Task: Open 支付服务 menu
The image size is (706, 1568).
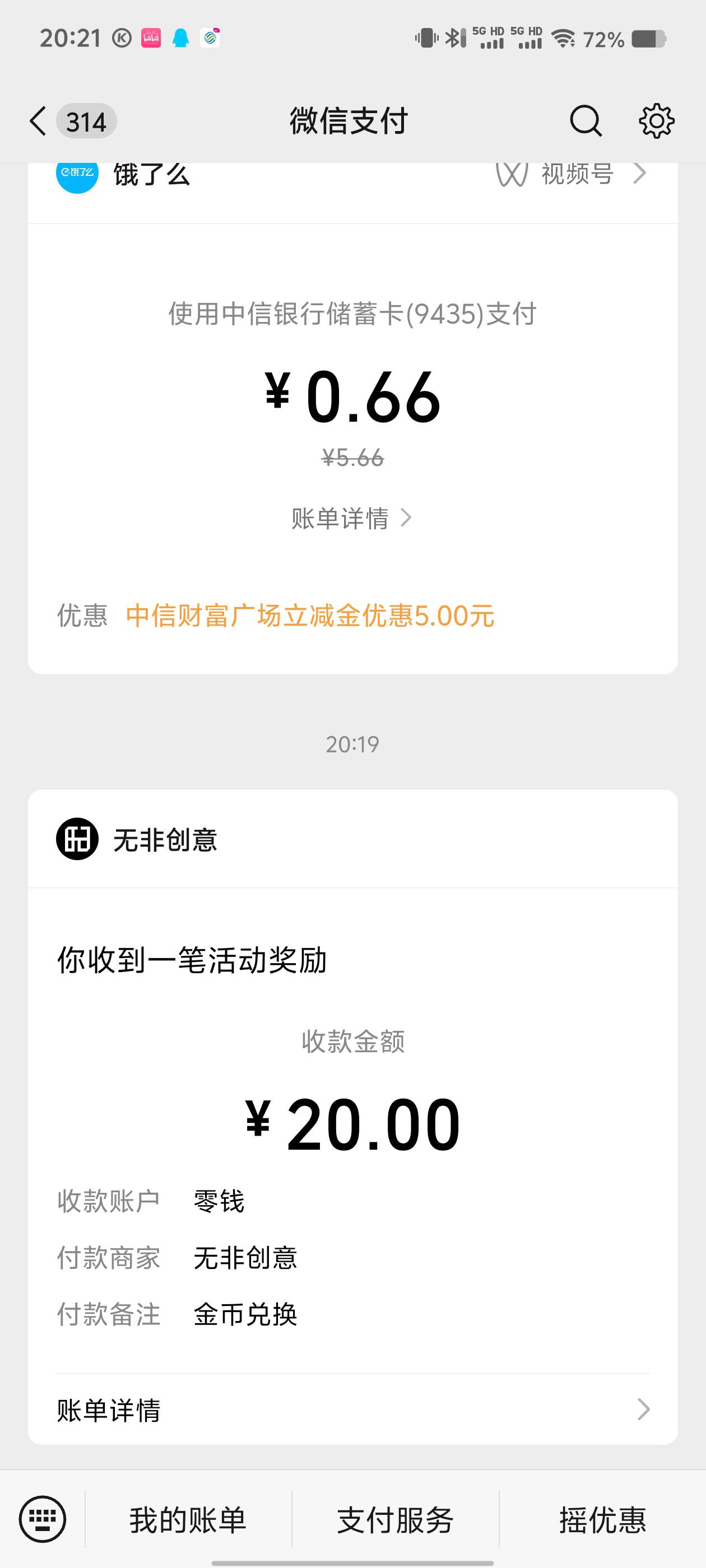Action: [x=396, y=1520]
